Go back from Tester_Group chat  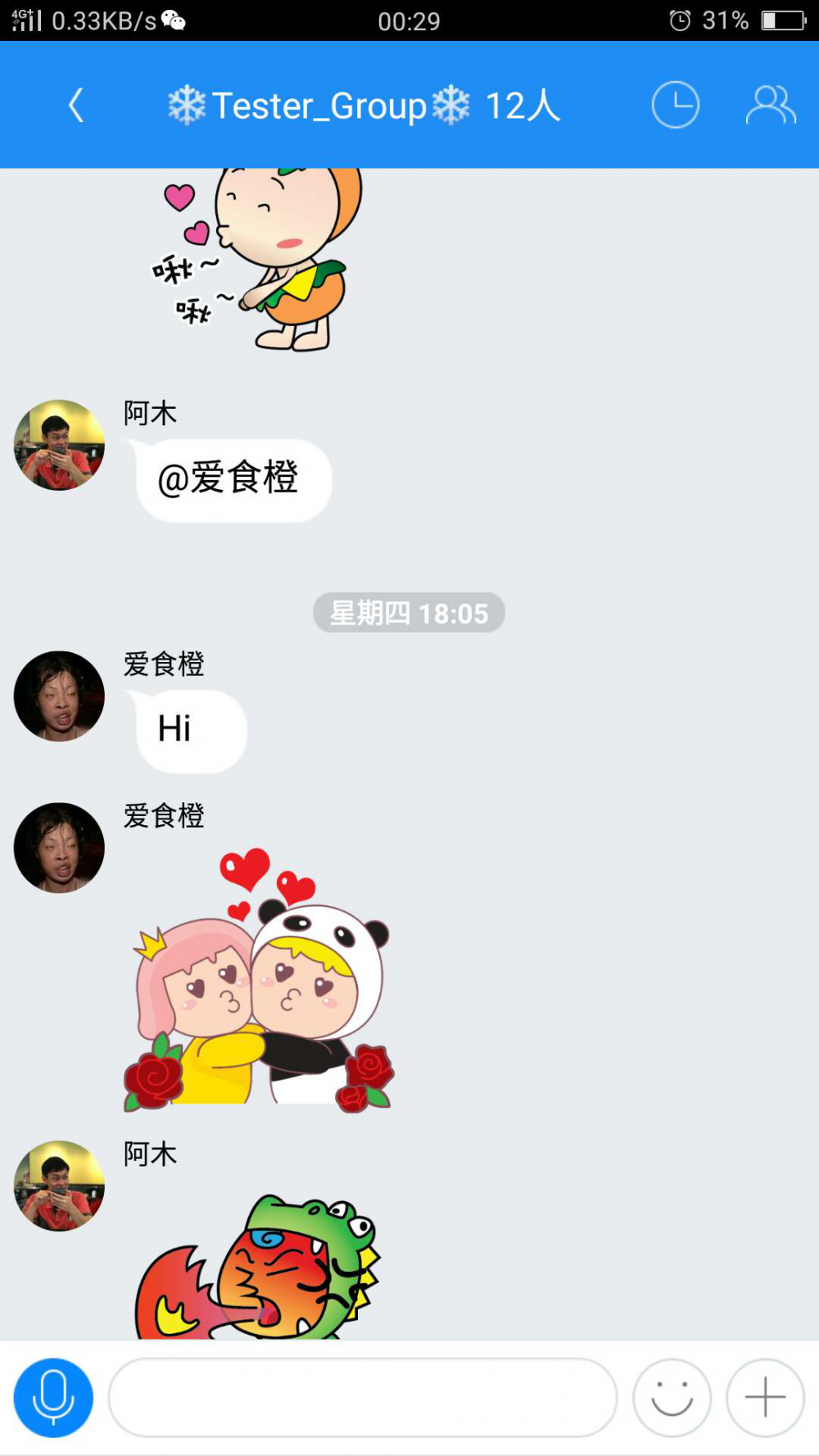click(x=76, y=105)
